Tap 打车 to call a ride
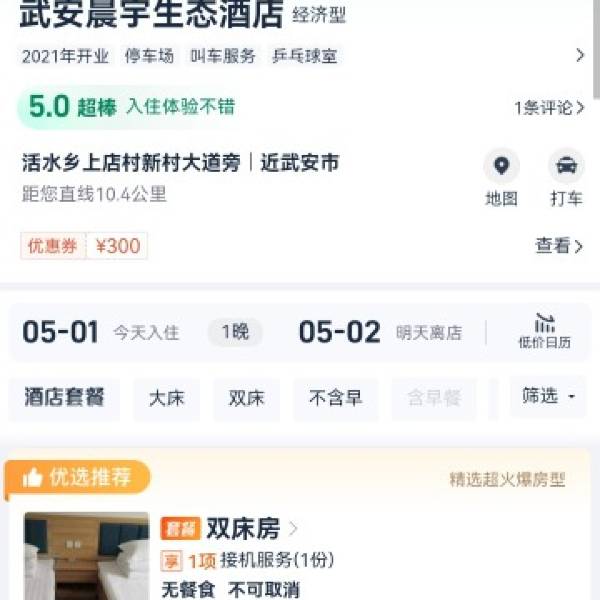The height and width of the screenshot is (600, 600). coord(566,177)
